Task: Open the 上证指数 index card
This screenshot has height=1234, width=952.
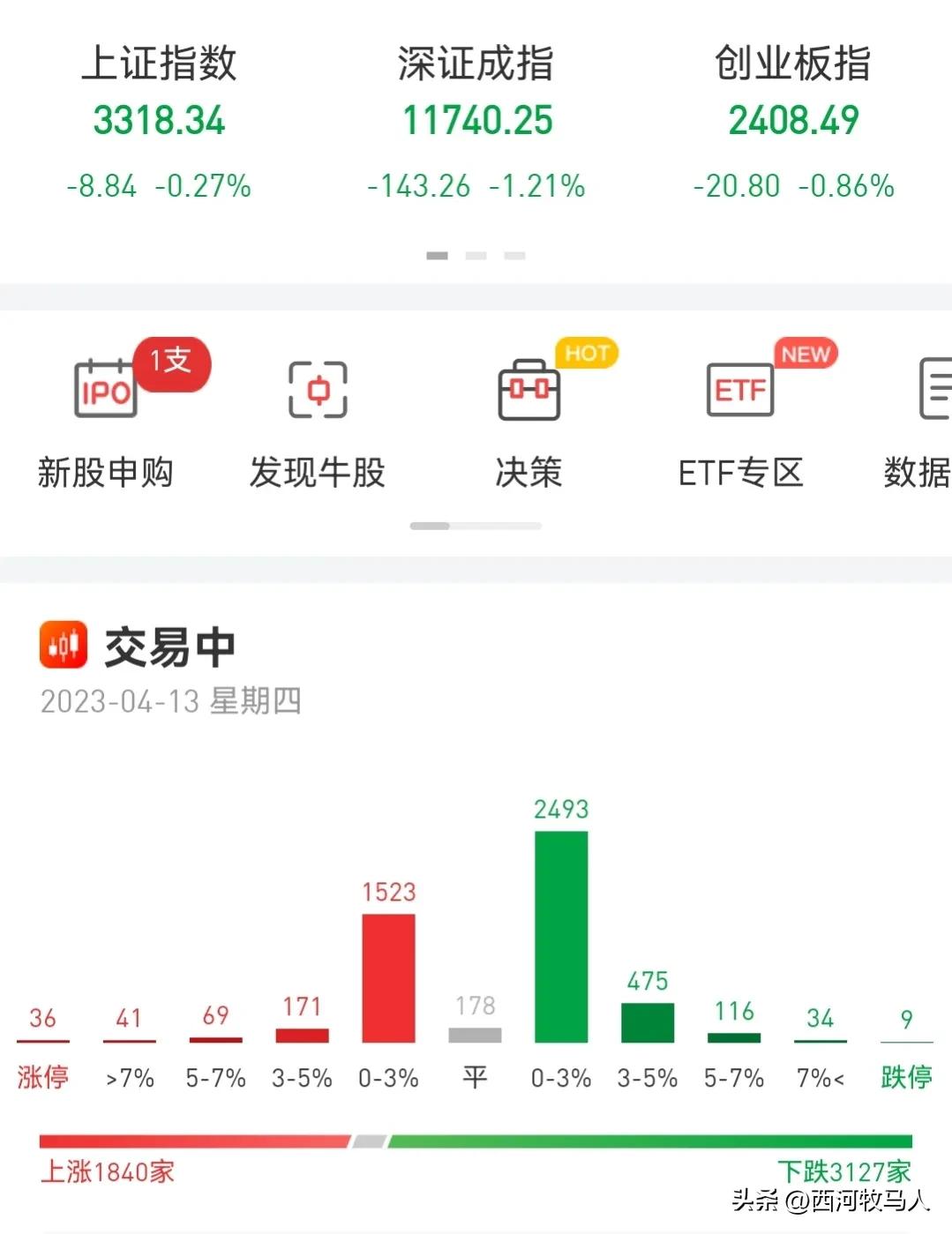Action: (x=159, y=122)
